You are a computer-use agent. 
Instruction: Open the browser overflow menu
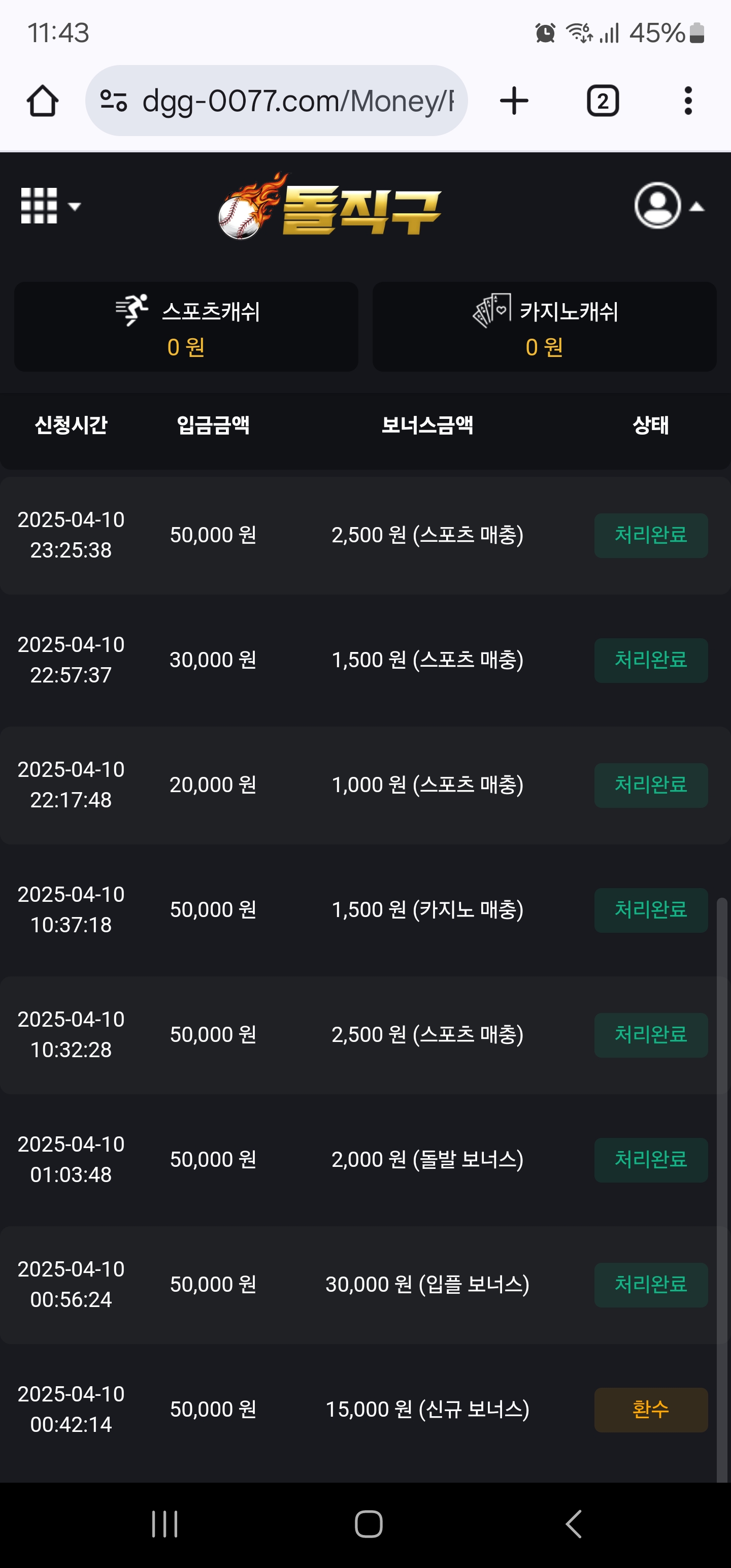[688, 101]
